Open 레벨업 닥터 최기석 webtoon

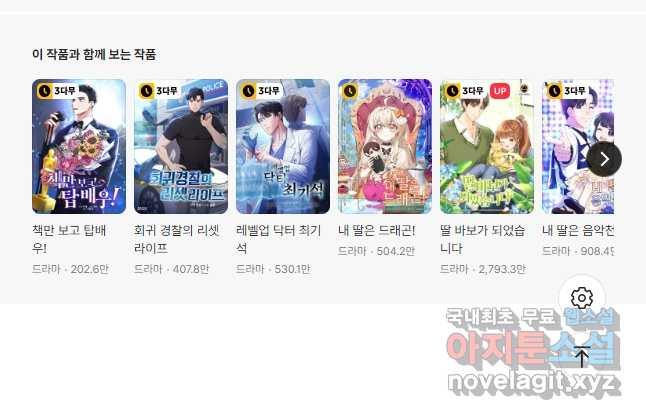(x=283, y=147)
